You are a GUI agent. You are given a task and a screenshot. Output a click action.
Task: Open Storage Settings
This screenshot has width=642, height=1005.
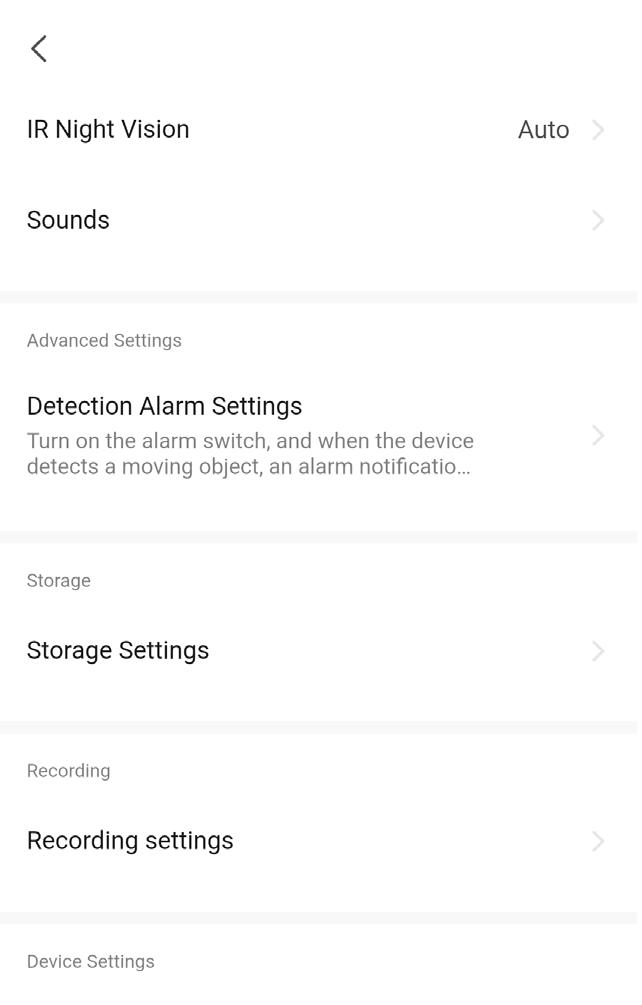318,651
